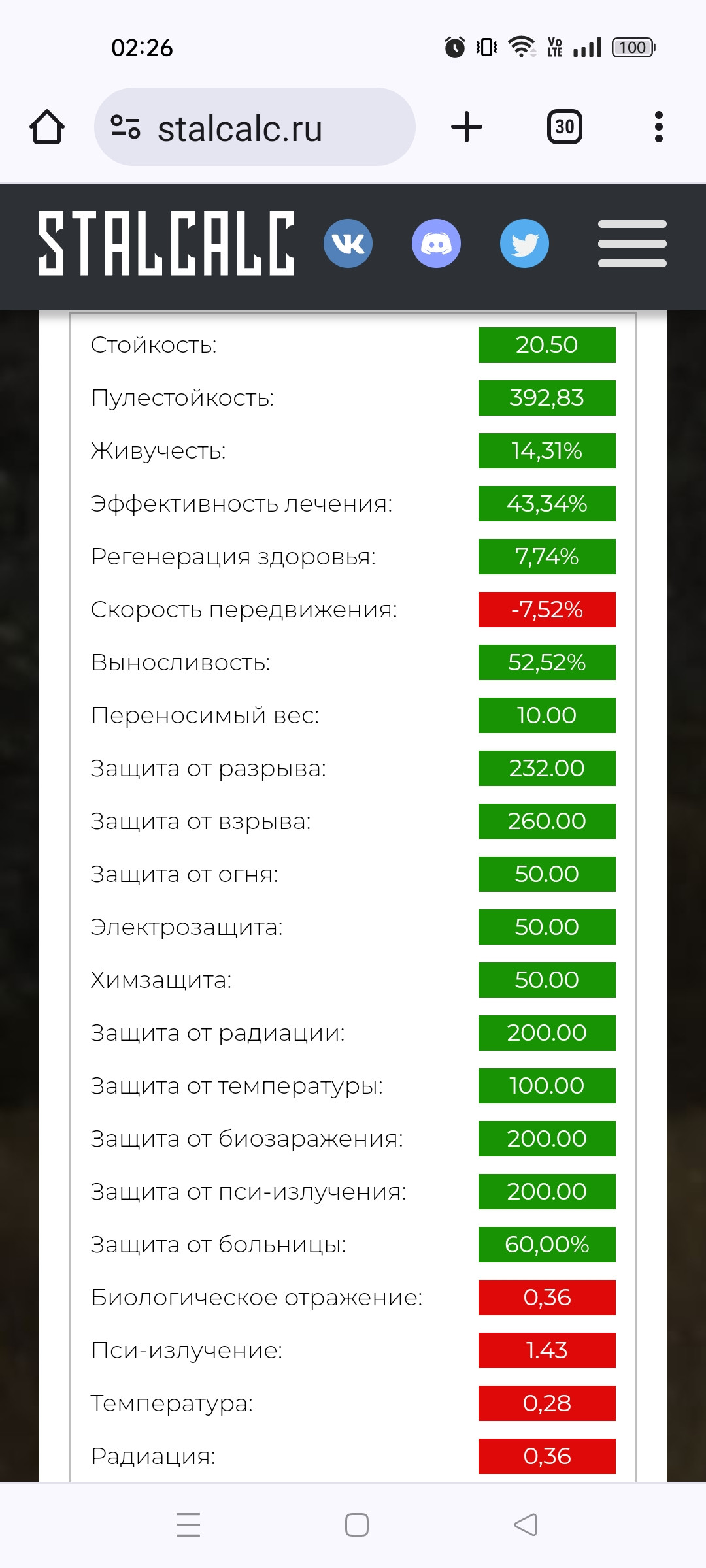Screen dimensions: 706x1568
Task: Open the VK social link
Action: 348,244
